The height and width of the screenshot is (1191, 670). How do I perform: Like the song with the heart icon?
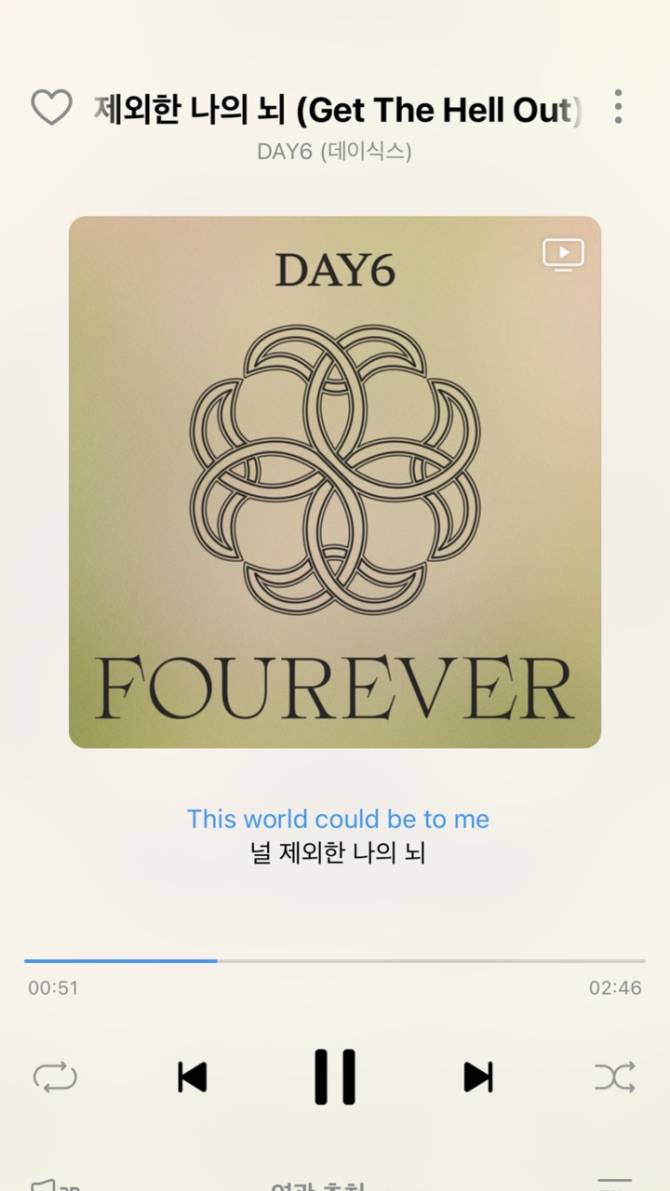pos(52,107)
